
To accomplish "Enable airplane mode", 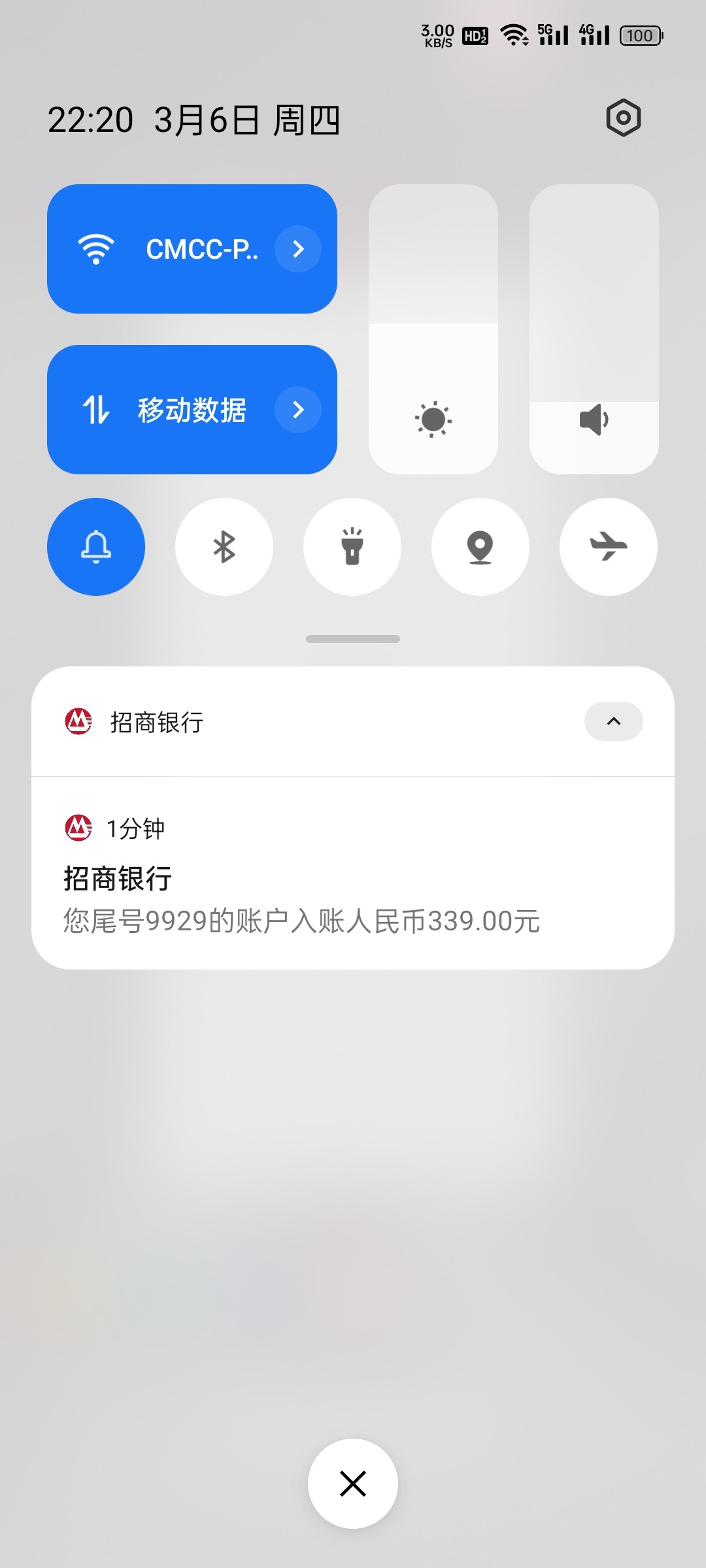I will click(x=609, y=547).
